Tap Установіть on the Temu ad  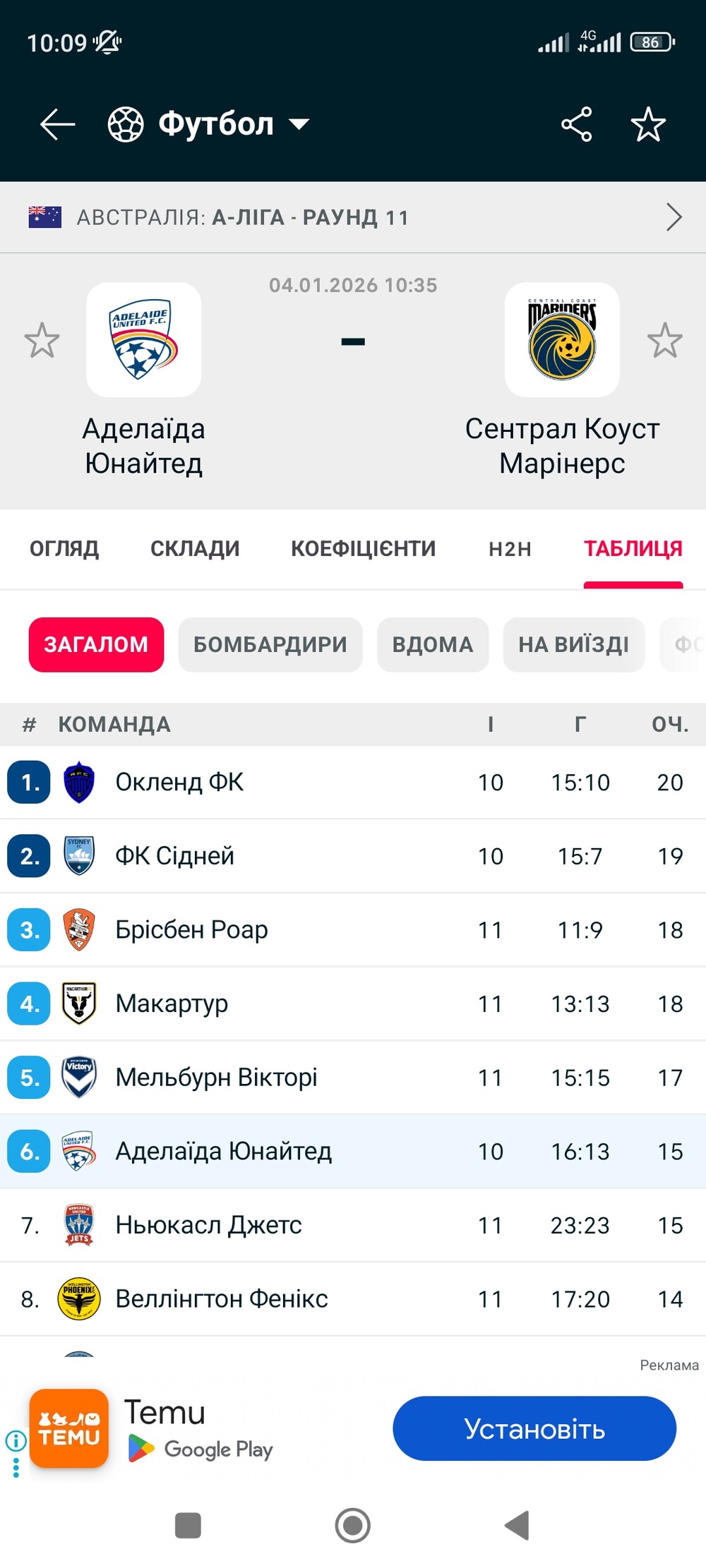point(534,1429)
